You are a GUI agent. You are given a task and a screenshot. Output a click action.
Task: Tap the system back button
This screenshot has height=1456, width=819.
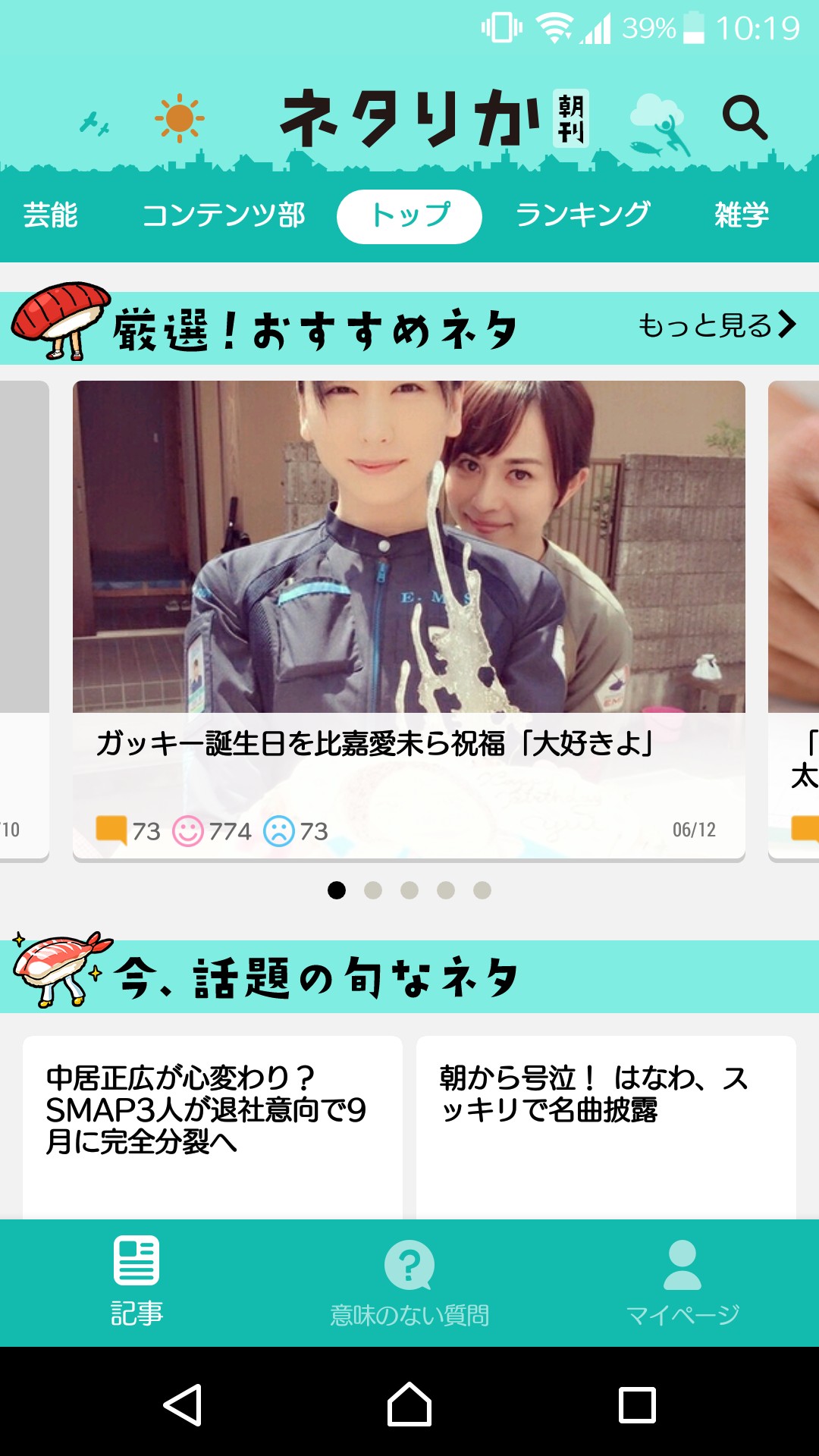pyautogui.click(x=183, y=1404)
